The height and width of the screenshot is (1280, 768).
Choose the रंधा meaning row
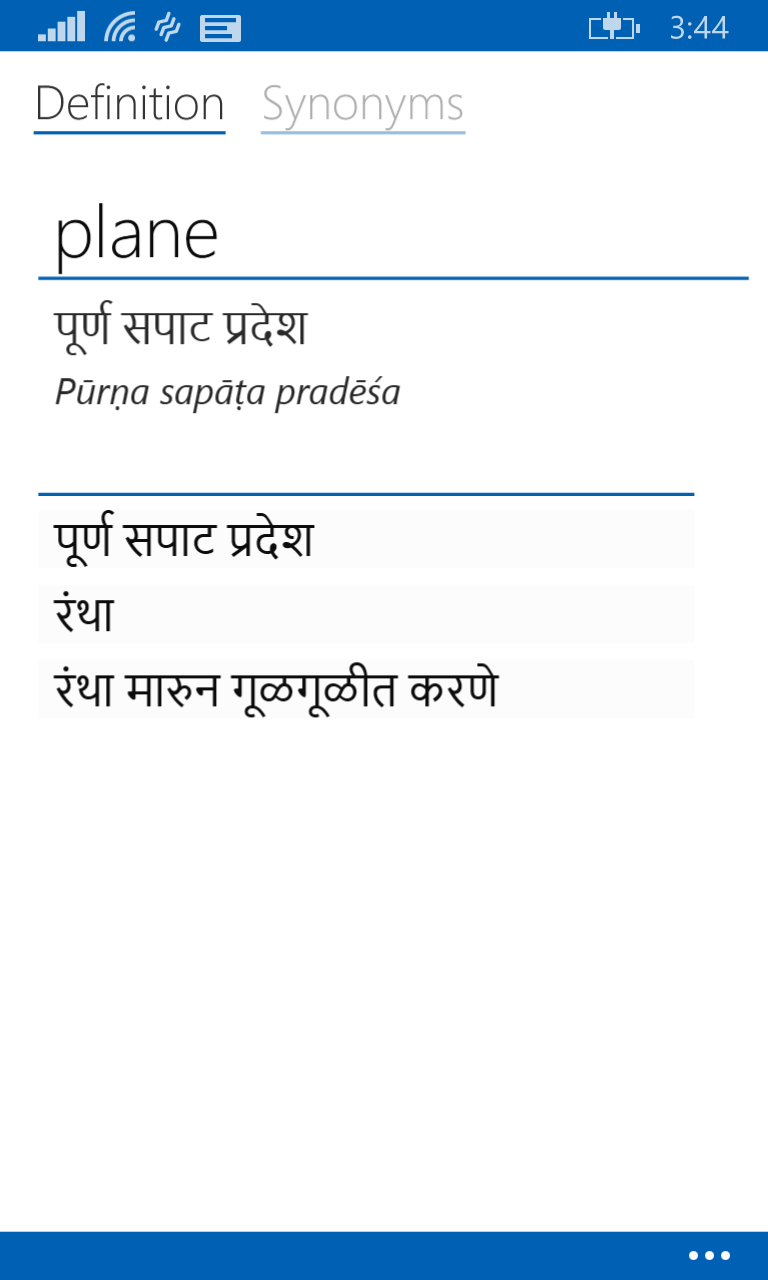click(x=366, y=614)
